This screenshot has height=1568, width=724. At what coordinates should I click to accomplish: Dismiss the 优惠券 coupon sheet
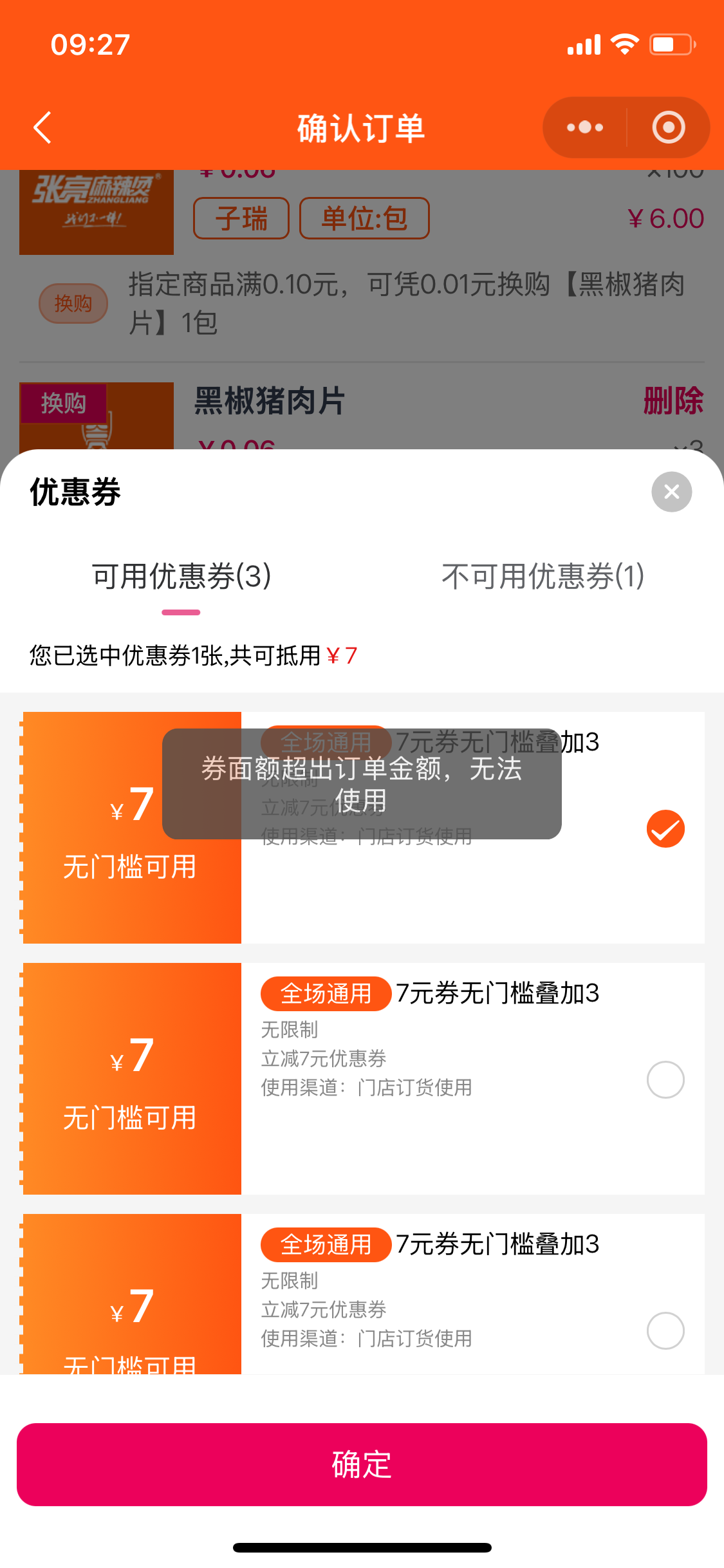click(671, 492)
